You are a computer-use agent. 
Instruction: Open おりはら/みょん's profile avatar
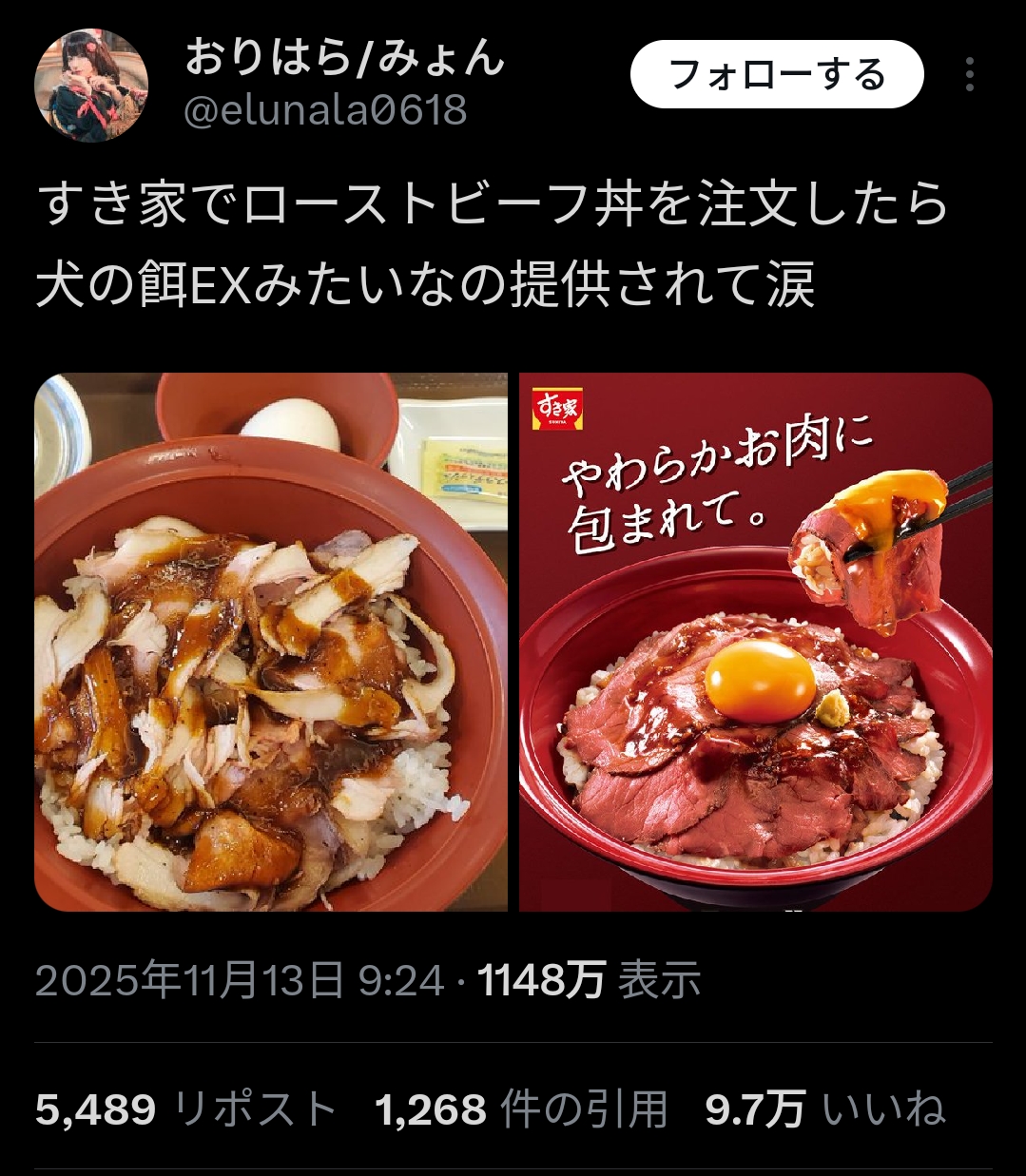click(x=91, y=85)
